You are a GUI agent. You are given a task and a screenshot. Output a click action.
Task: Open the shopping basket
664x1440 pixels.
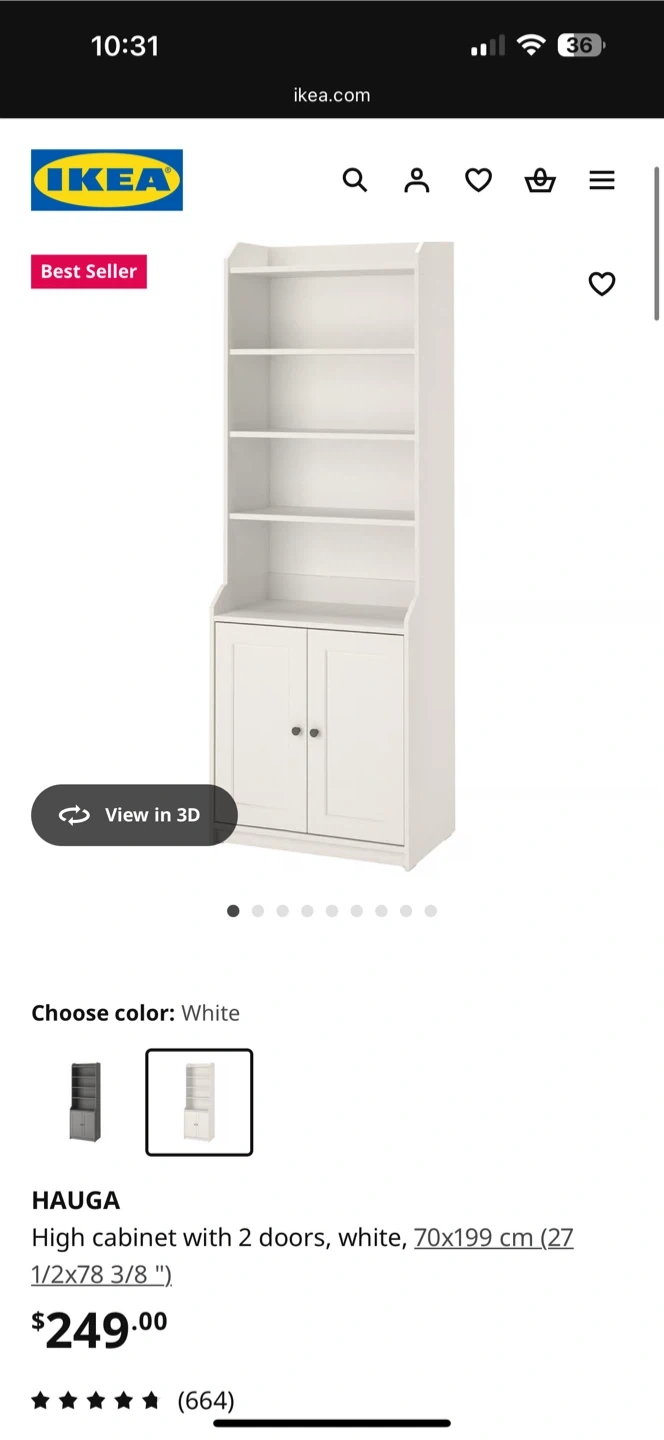540,180
